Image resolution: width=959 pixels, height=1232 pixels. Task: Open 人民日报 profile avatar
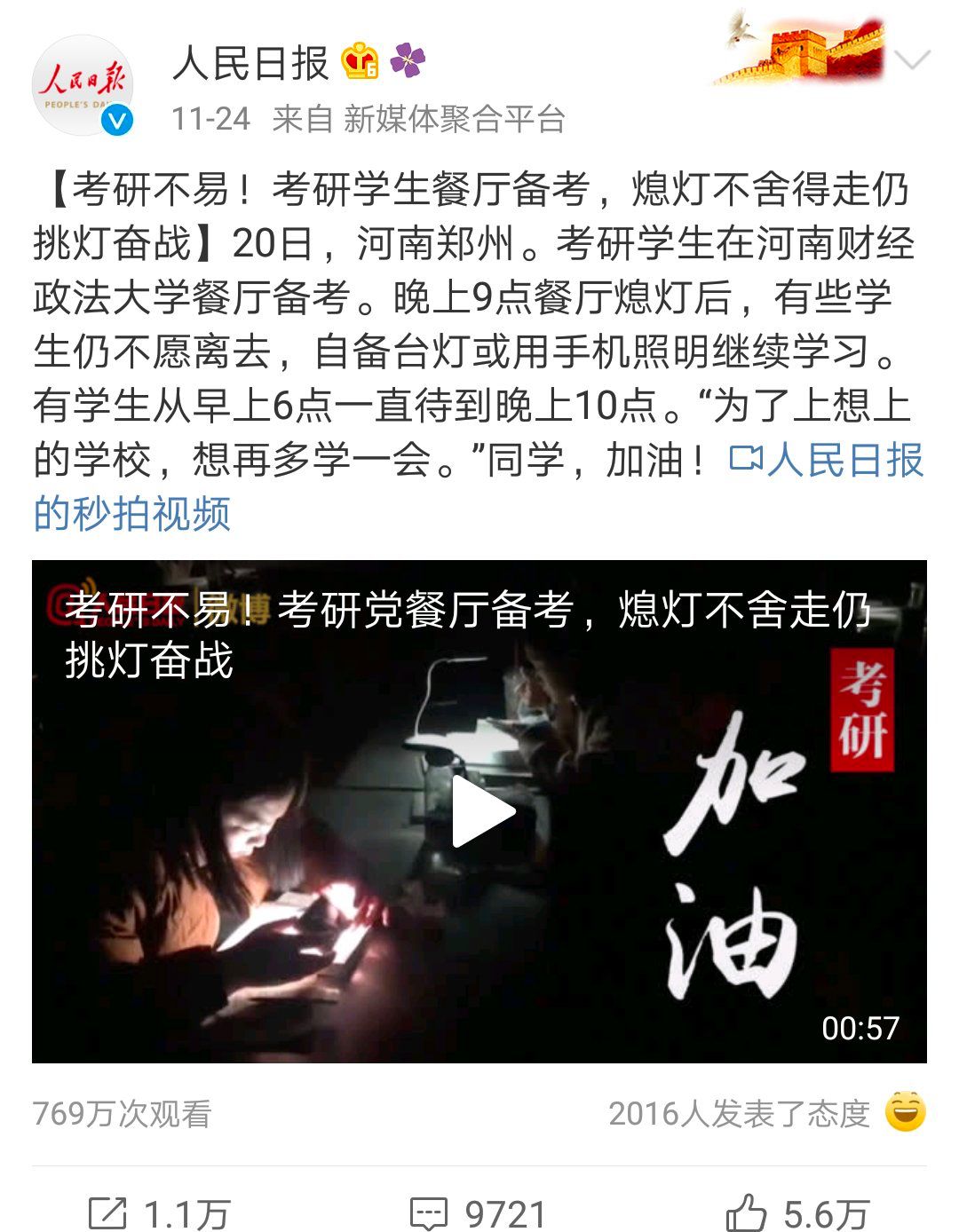click(x=83, y=86)
